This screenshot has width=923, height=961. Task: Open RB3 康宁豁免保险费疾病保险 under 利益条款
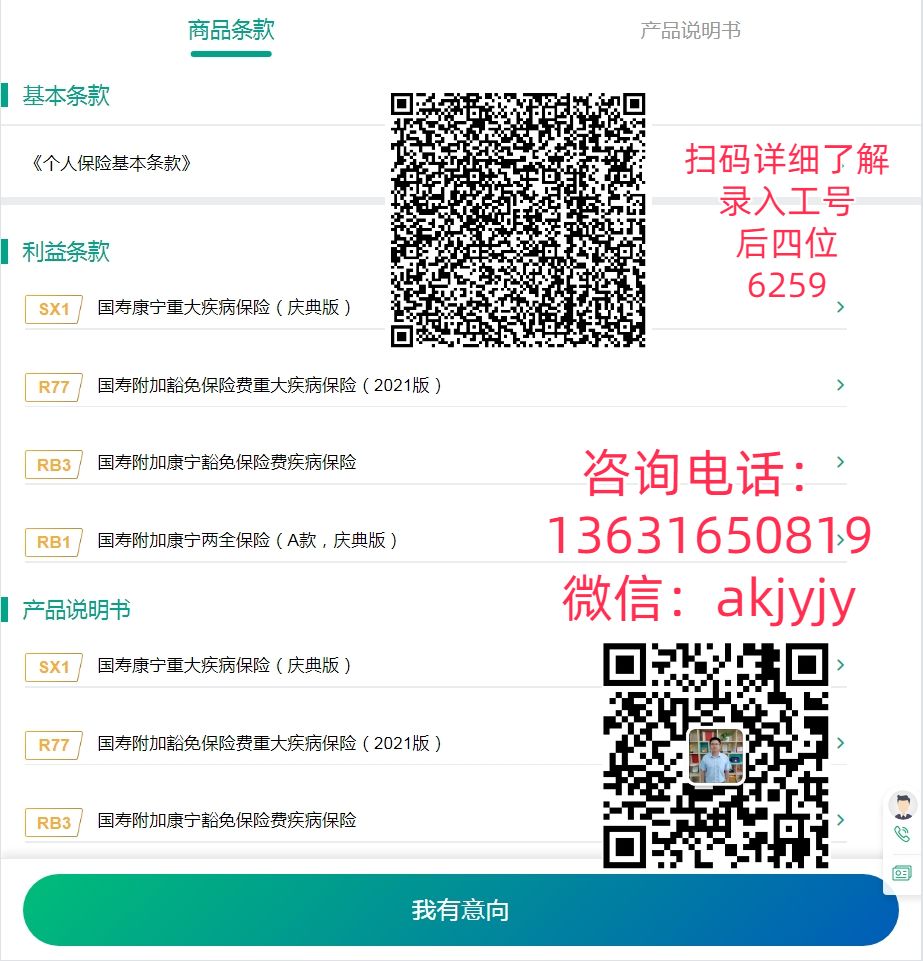click(227, 462)
